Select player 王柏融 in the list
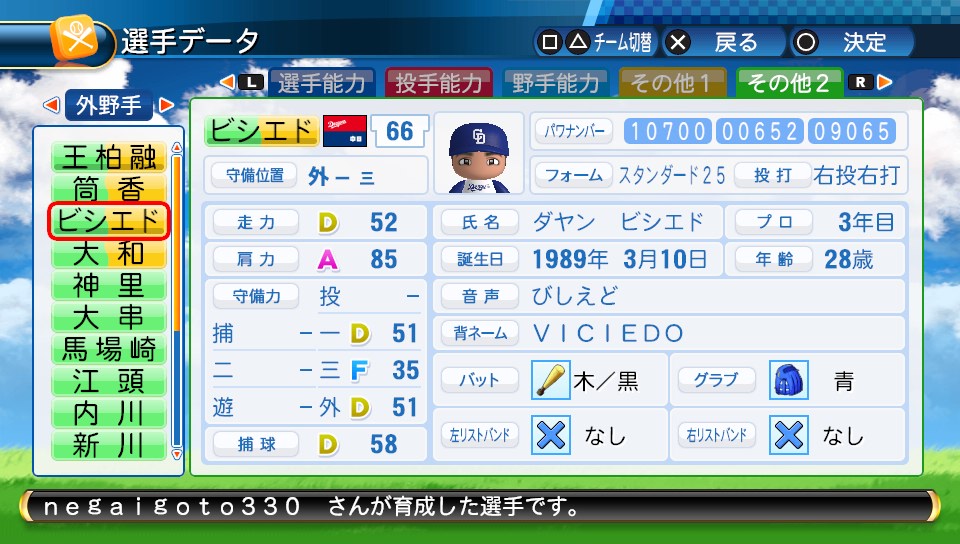 tap(109, 158)
